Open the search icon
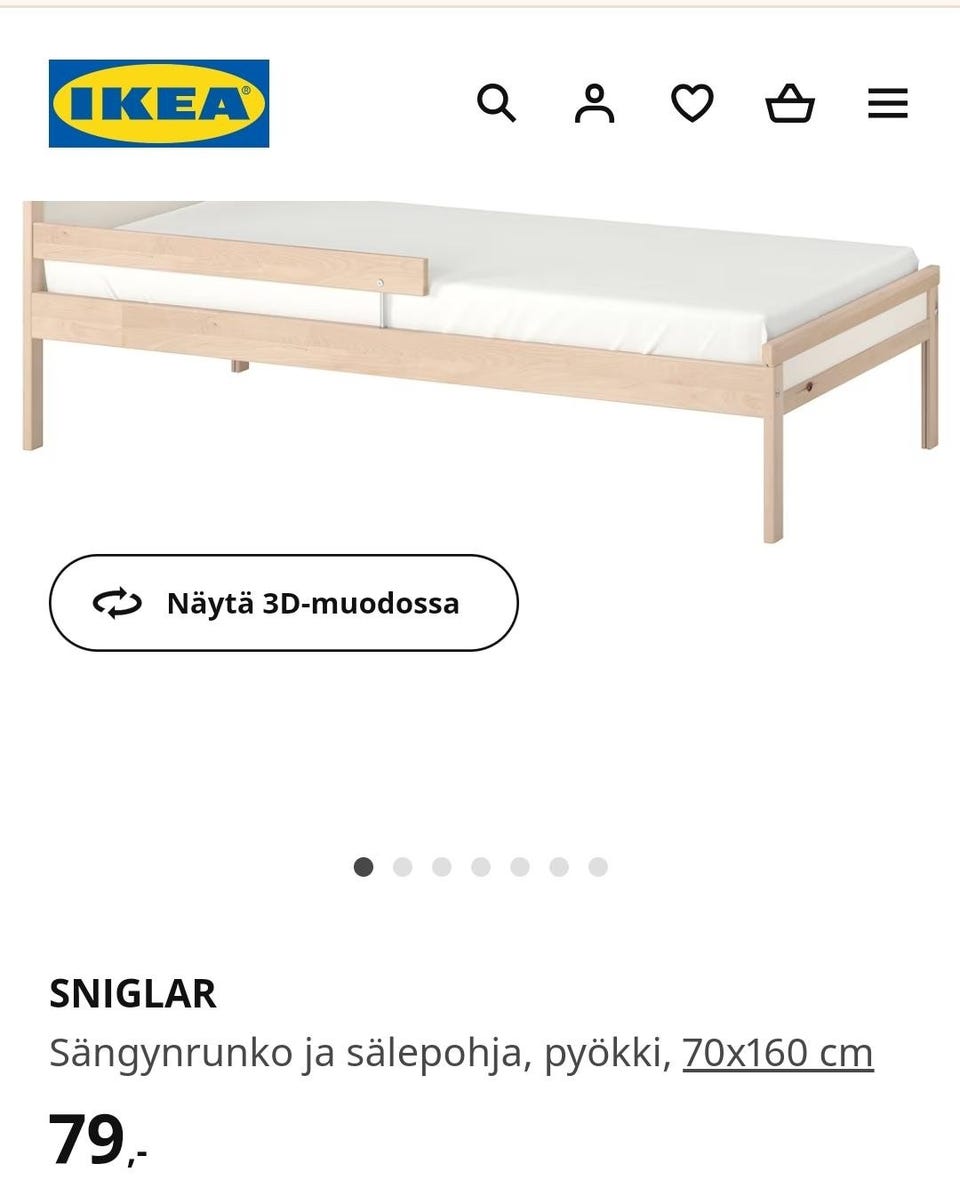Image resolution: width=960 pixels, height=1188 pixels. (x=497, y=102)
